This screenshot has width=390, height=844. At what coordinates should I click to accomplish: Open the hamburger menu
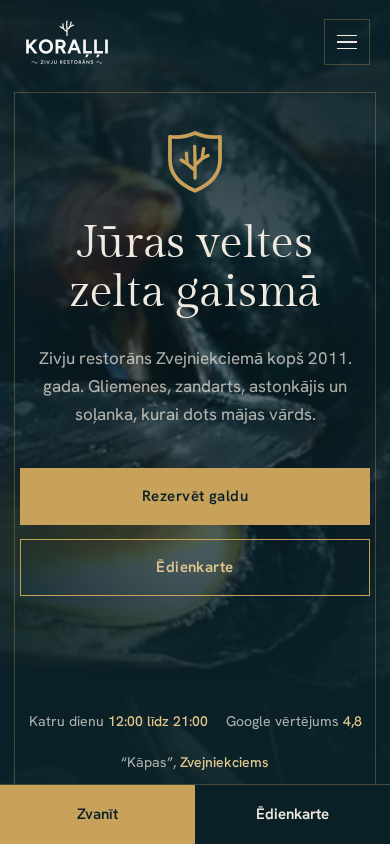(x=346, y=42)
